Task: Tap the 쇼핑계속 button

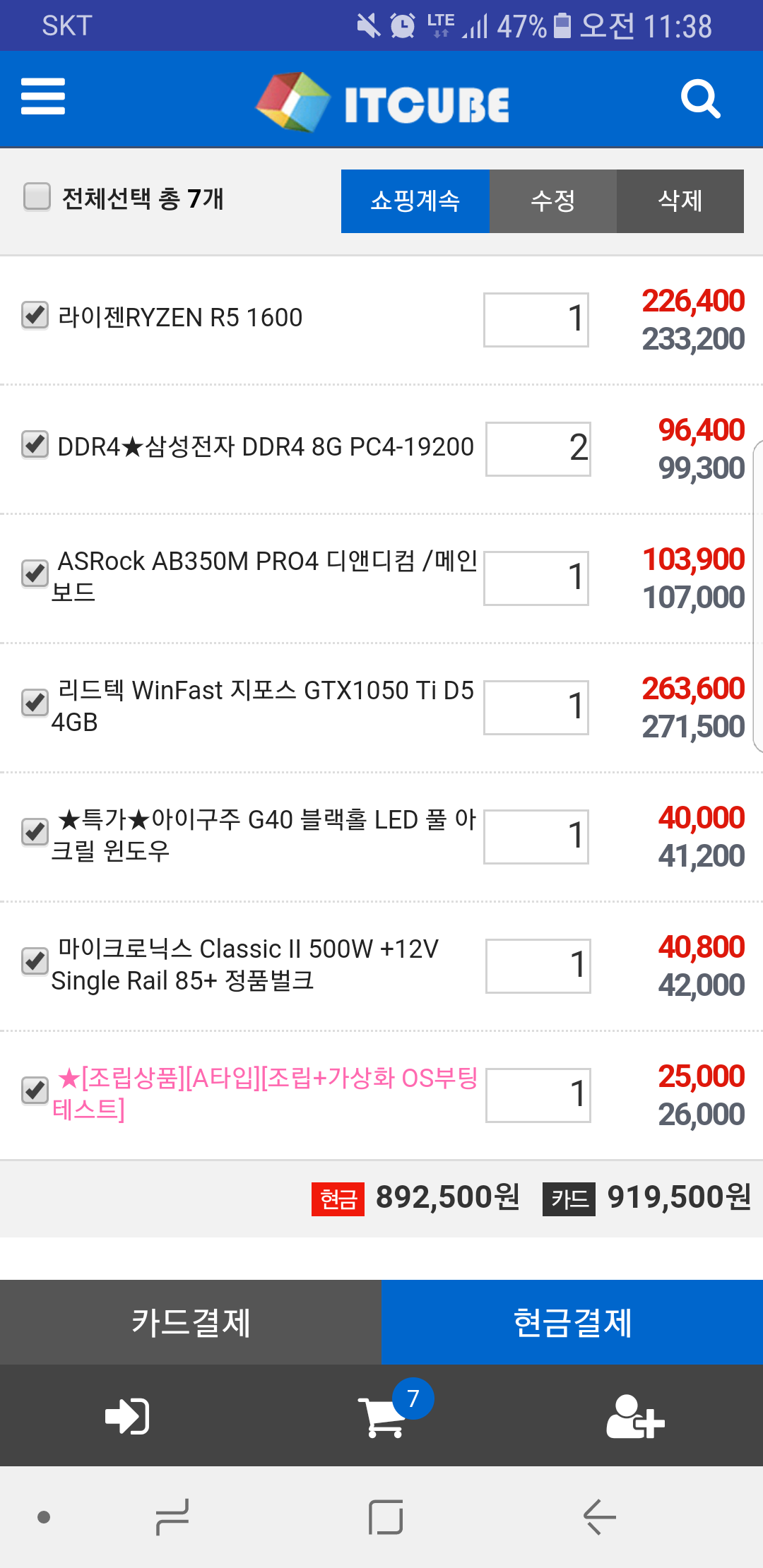Action: click(x=415, y=201)
